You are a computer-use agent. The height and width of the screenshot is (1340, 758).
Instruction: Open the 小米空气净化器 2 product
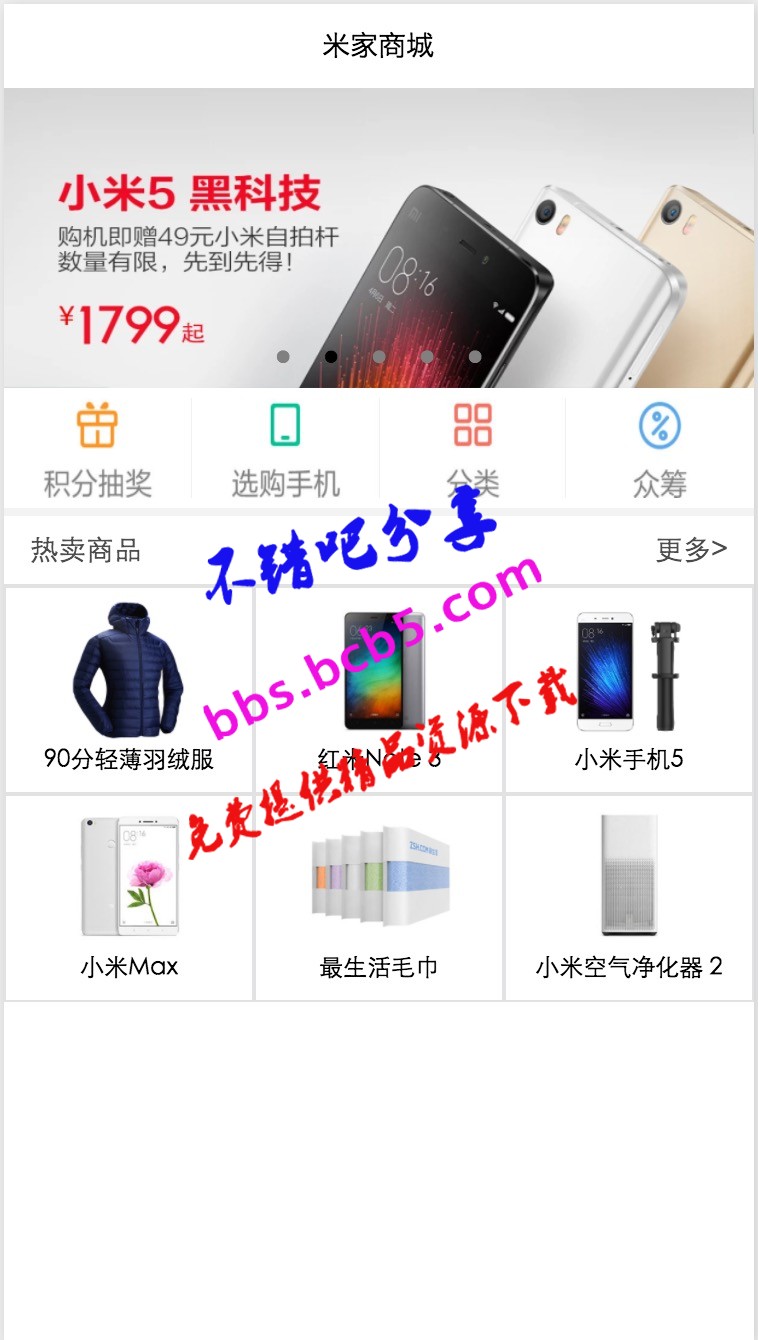click(x=629, y=898)
